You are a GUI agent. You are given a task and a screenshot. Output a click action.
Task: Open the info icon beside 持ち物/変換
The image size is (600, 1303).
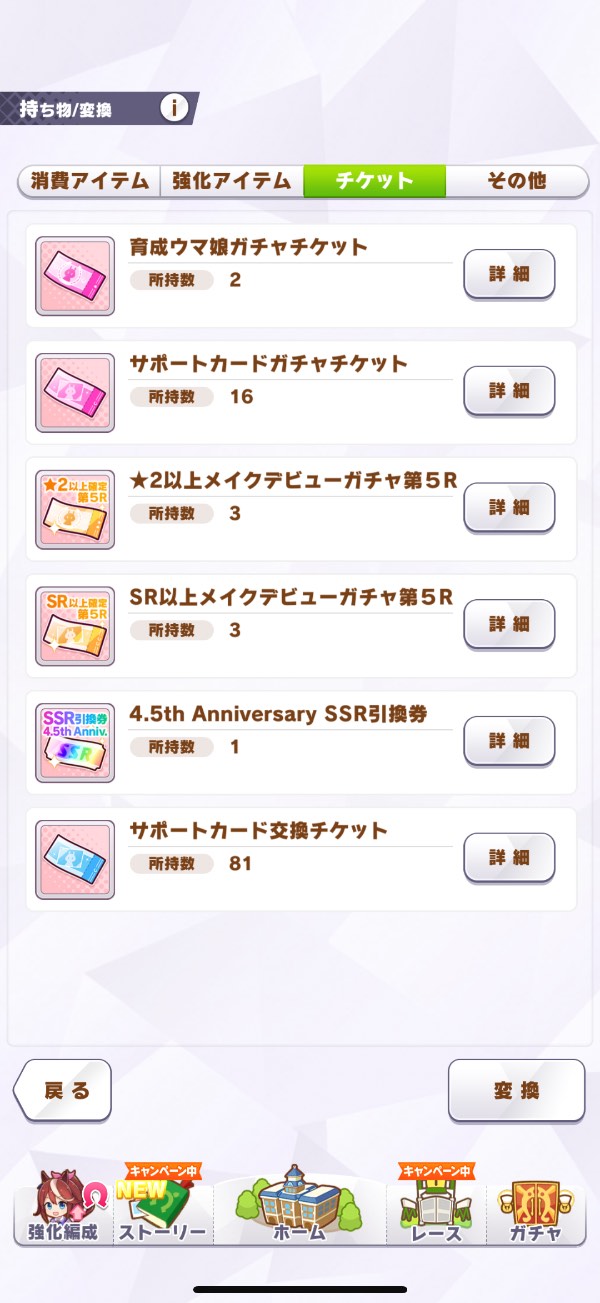tap(174, 108)
